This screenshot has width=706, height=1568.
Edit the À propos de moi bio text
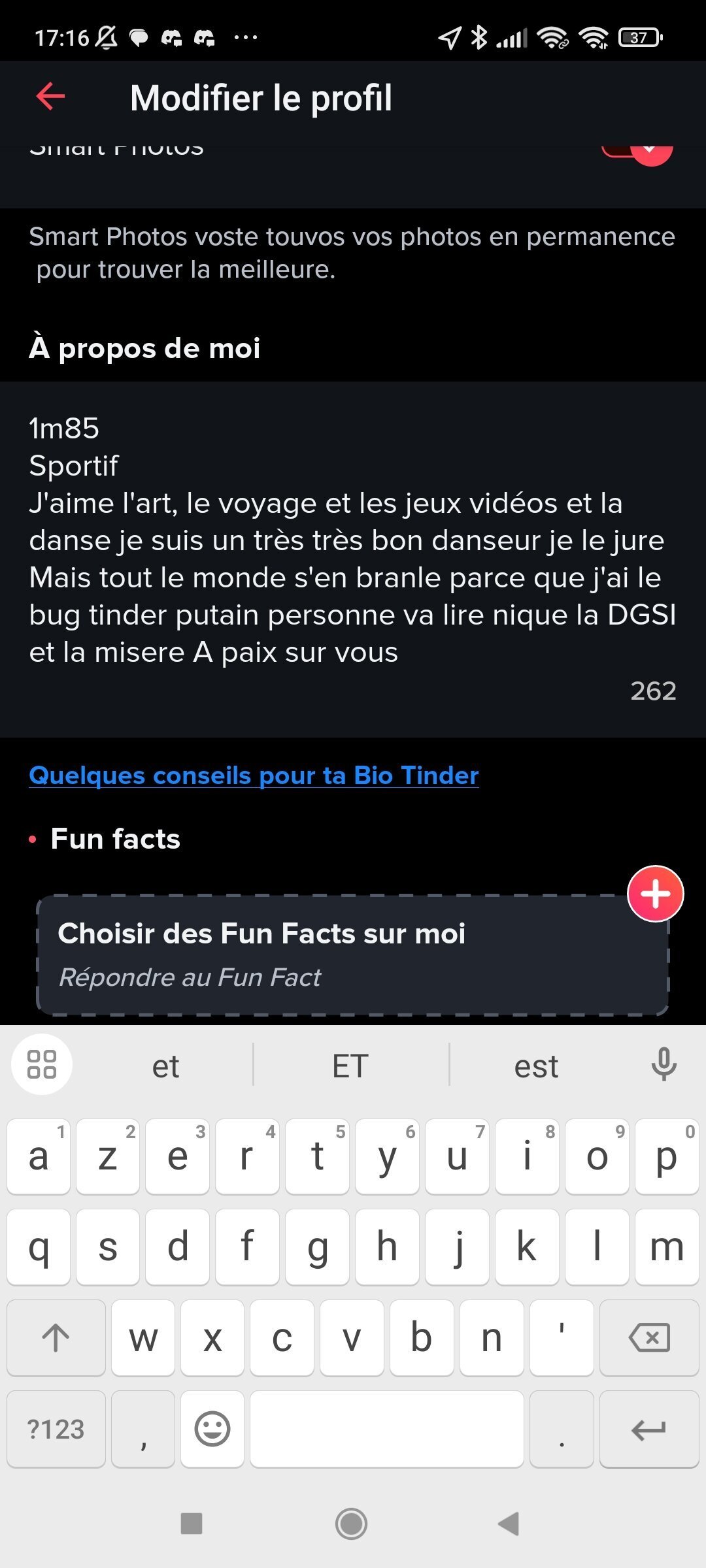pyautogui.click(x=353, y=540)
